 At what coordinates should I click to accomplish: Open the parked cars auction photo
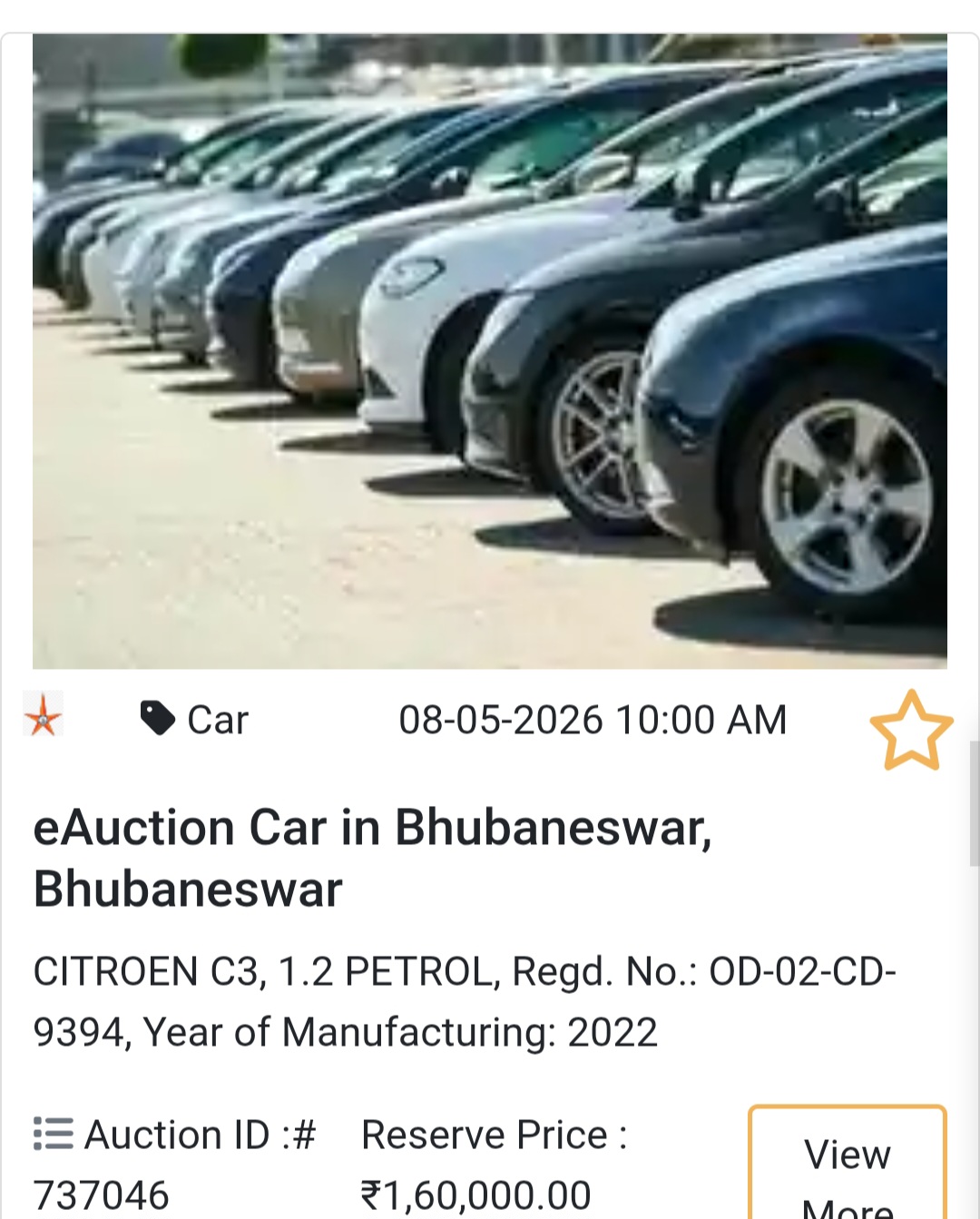click(x=490, y=349)
